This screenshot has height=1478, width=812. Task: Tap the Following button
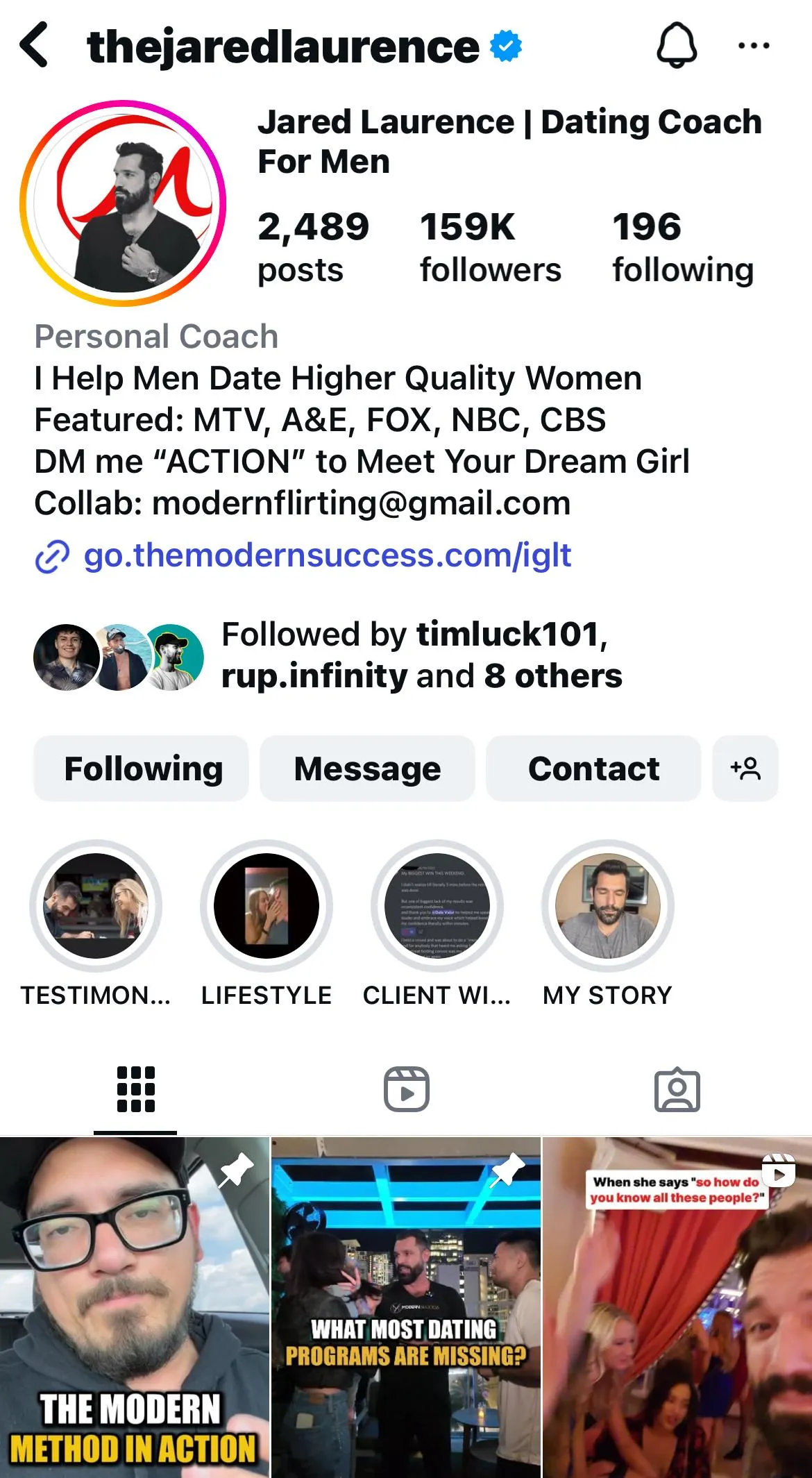142,769
